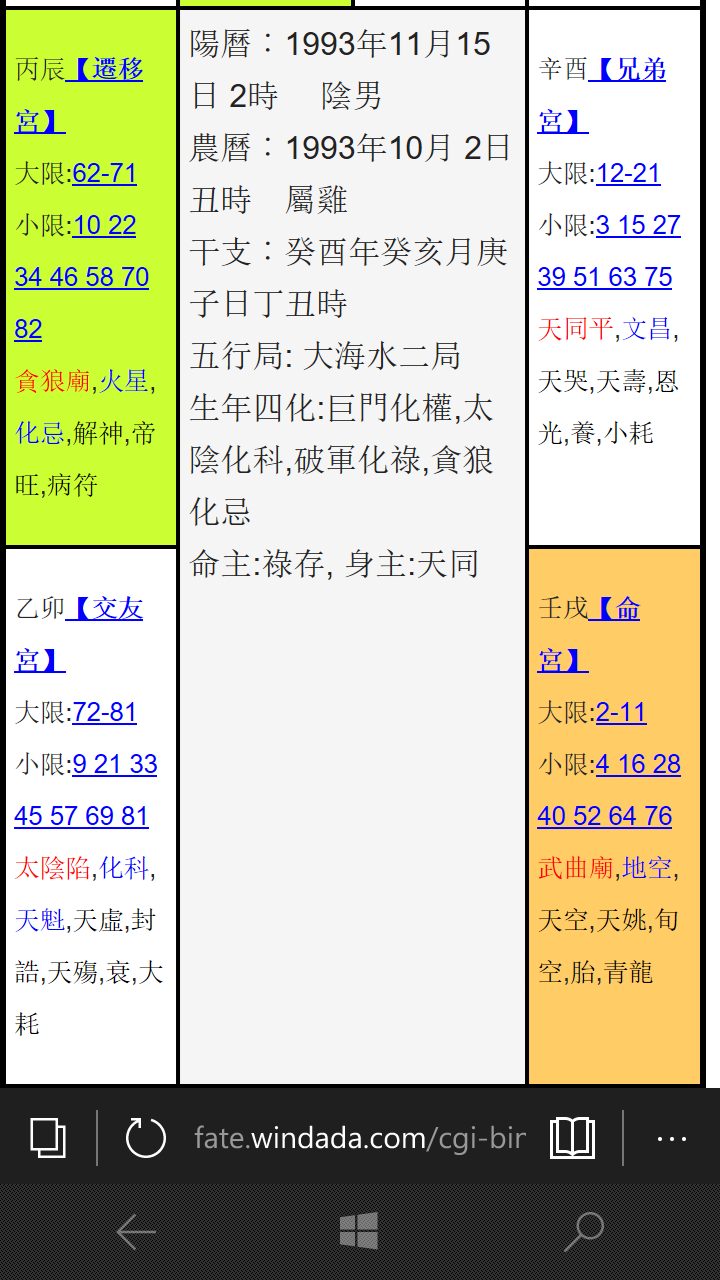Open the 遷移宮 link
This screenshot has height=1280, width=720.
click(x=106, y=70)
